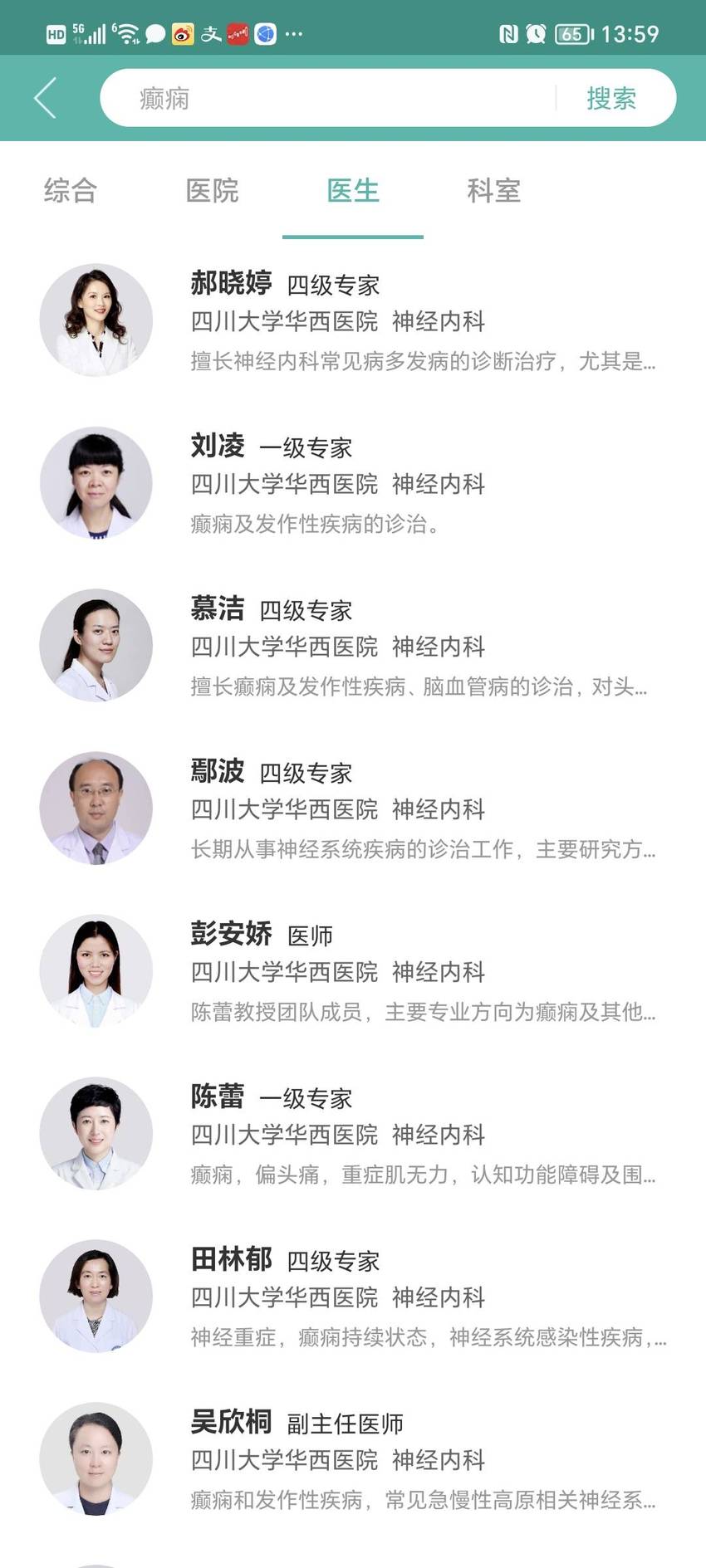View doctor 彭安娇's details
This screenshot has width=706, height=1568.
[353, 971]
